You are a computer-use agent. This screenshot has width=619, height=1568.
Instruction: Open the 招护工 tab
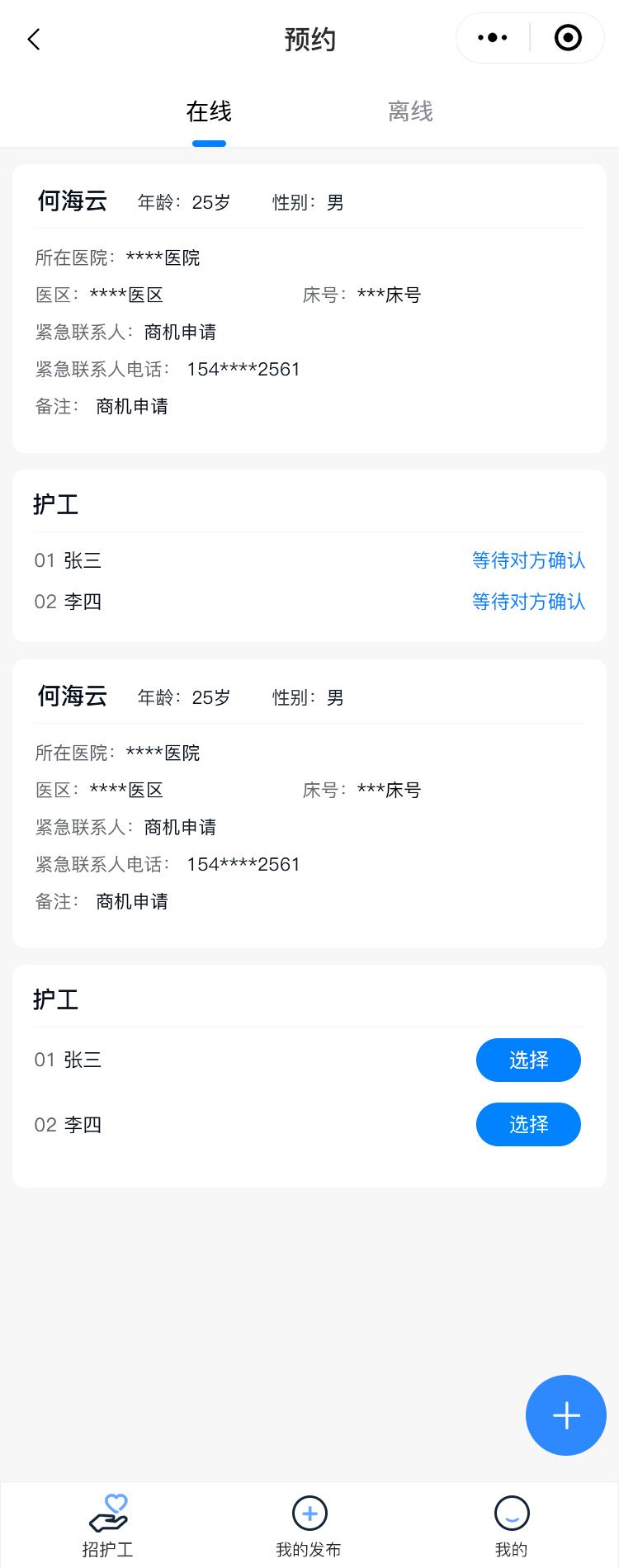(x=107, y=1525)
